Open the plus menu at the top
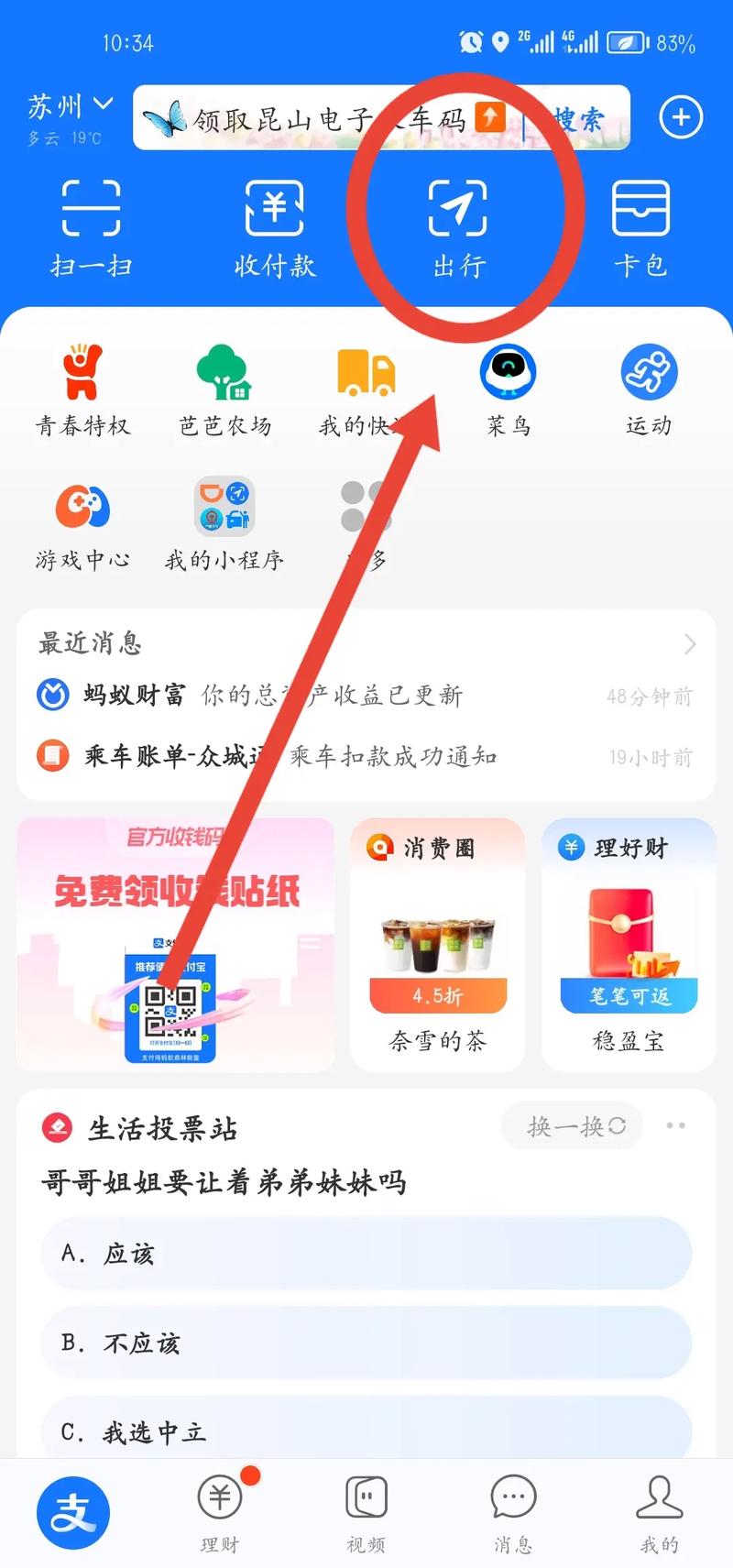The width and height of the screenshot is (733, 1568). (x=681, y=117)
